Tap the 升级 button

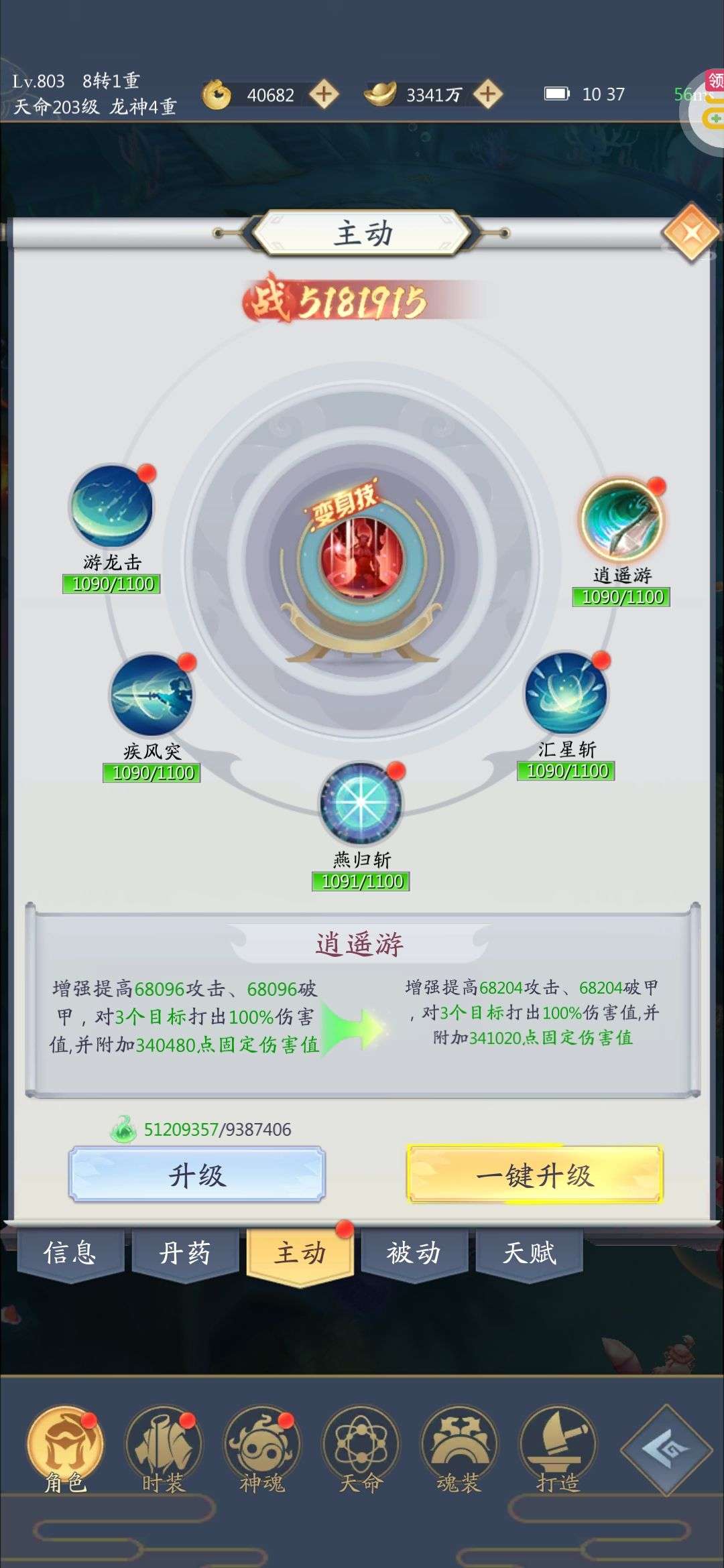coord(196,1175)
